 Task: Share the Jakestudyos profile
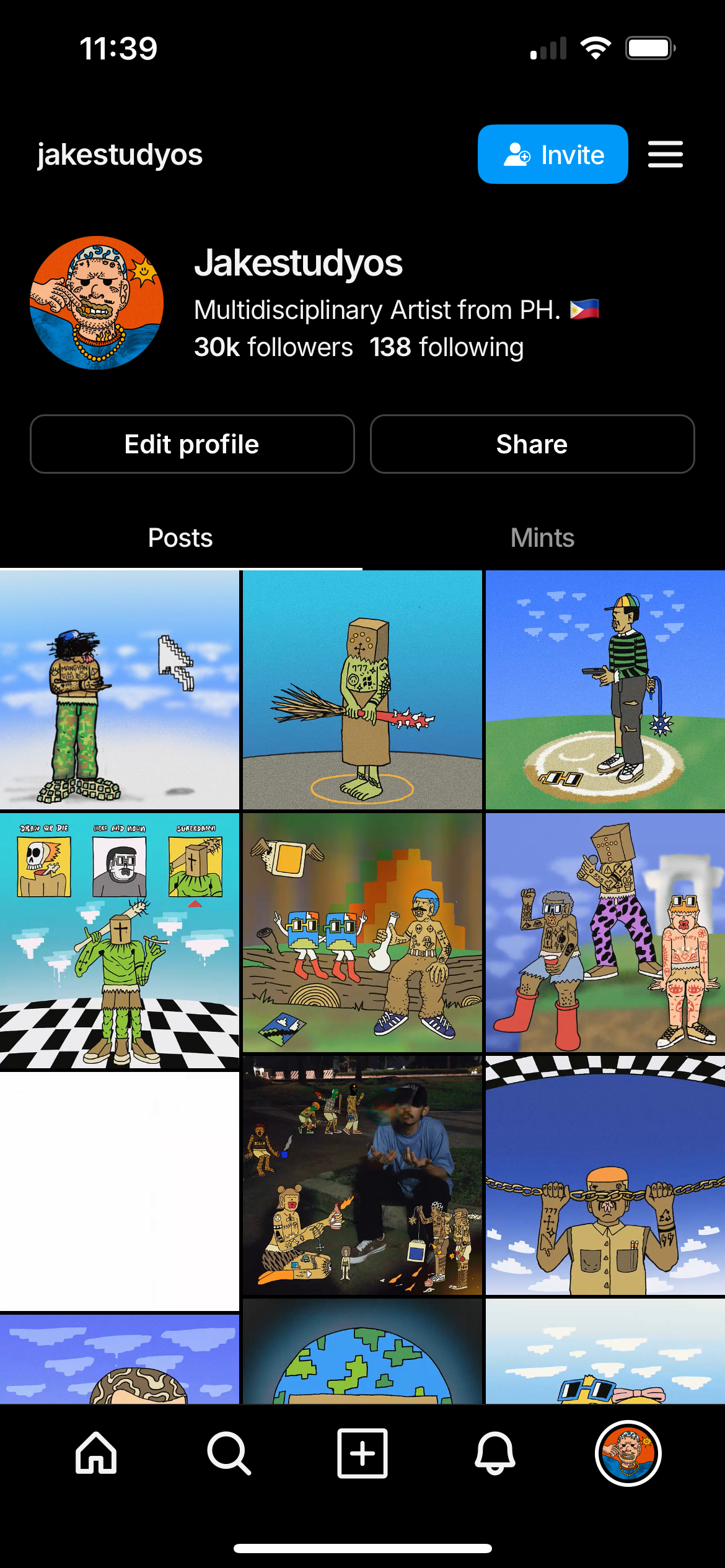tap(532, 444)
